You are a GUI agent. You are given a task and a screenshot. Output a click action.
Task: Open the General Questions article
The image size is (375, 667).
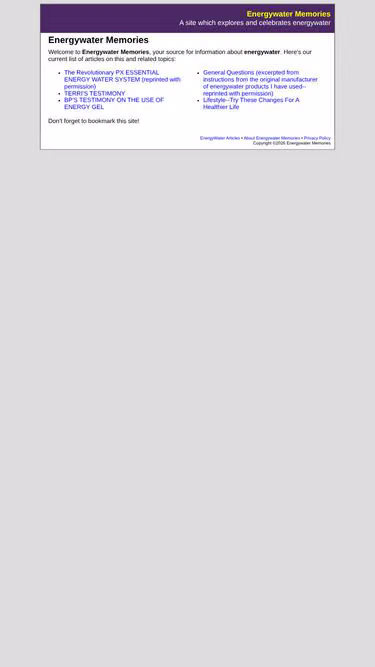click(x=260, y=83)
